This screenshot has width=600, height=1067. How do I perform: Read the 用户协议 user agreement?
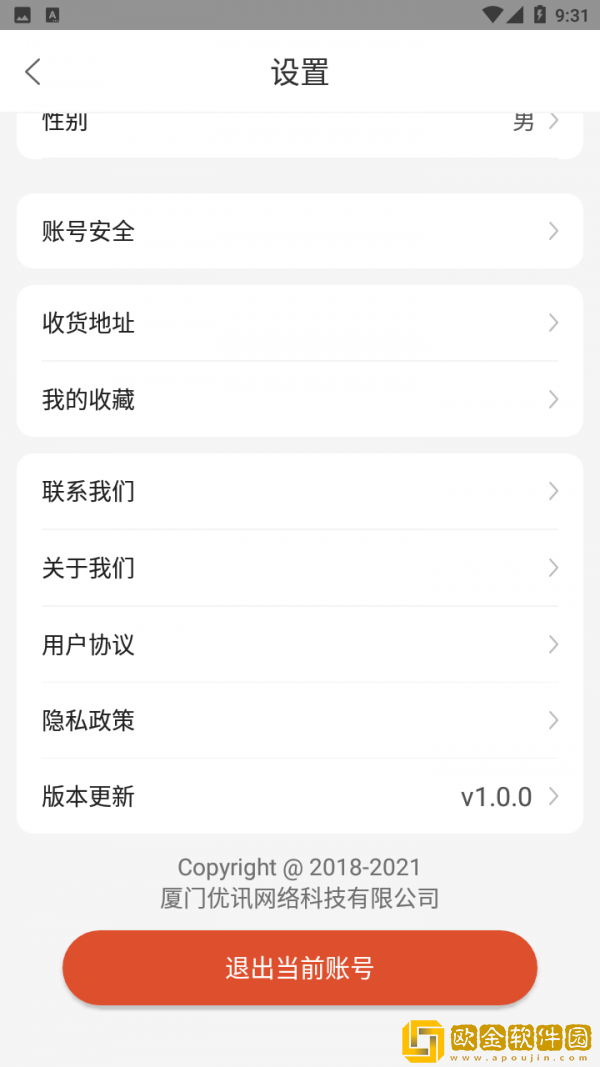[300, 645]
